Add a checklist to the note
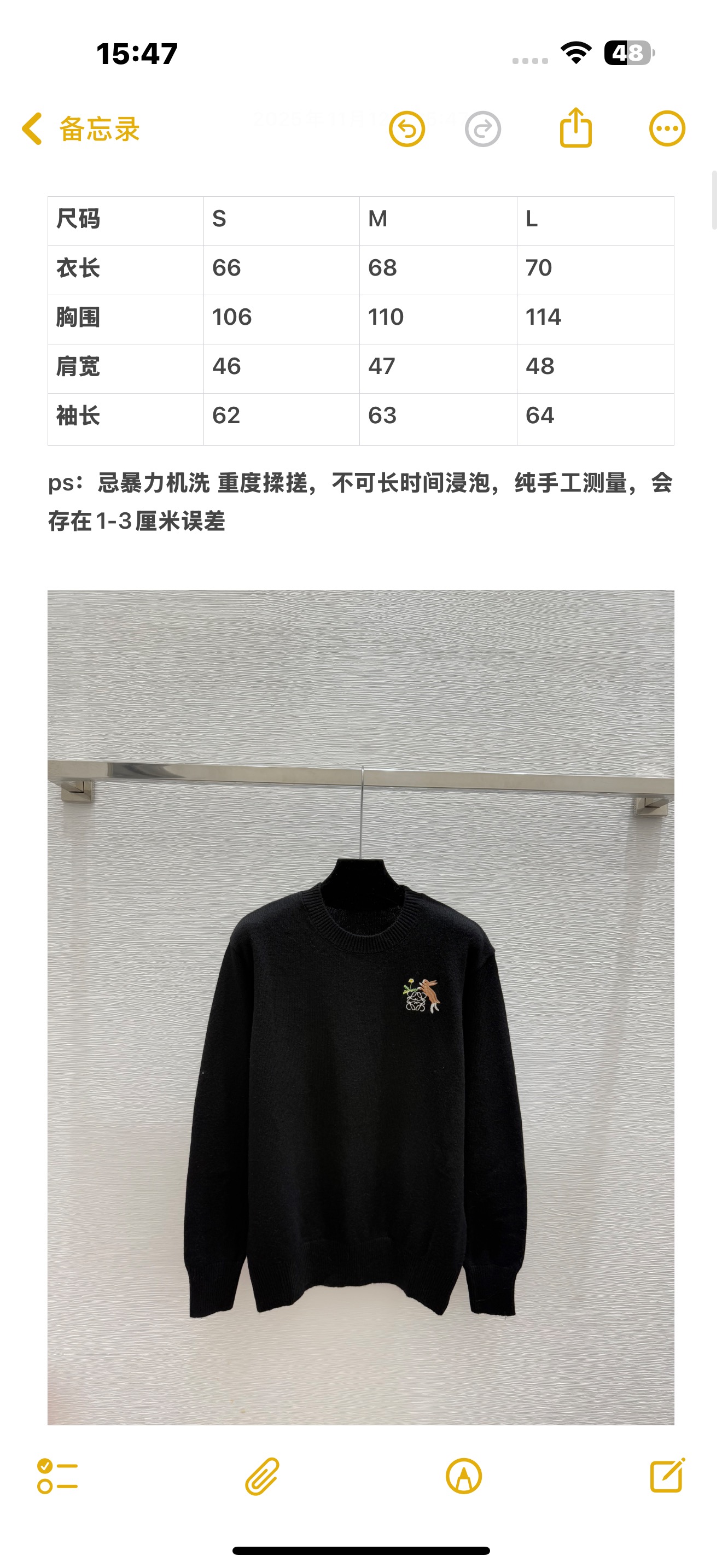 tap(57, 1476)
